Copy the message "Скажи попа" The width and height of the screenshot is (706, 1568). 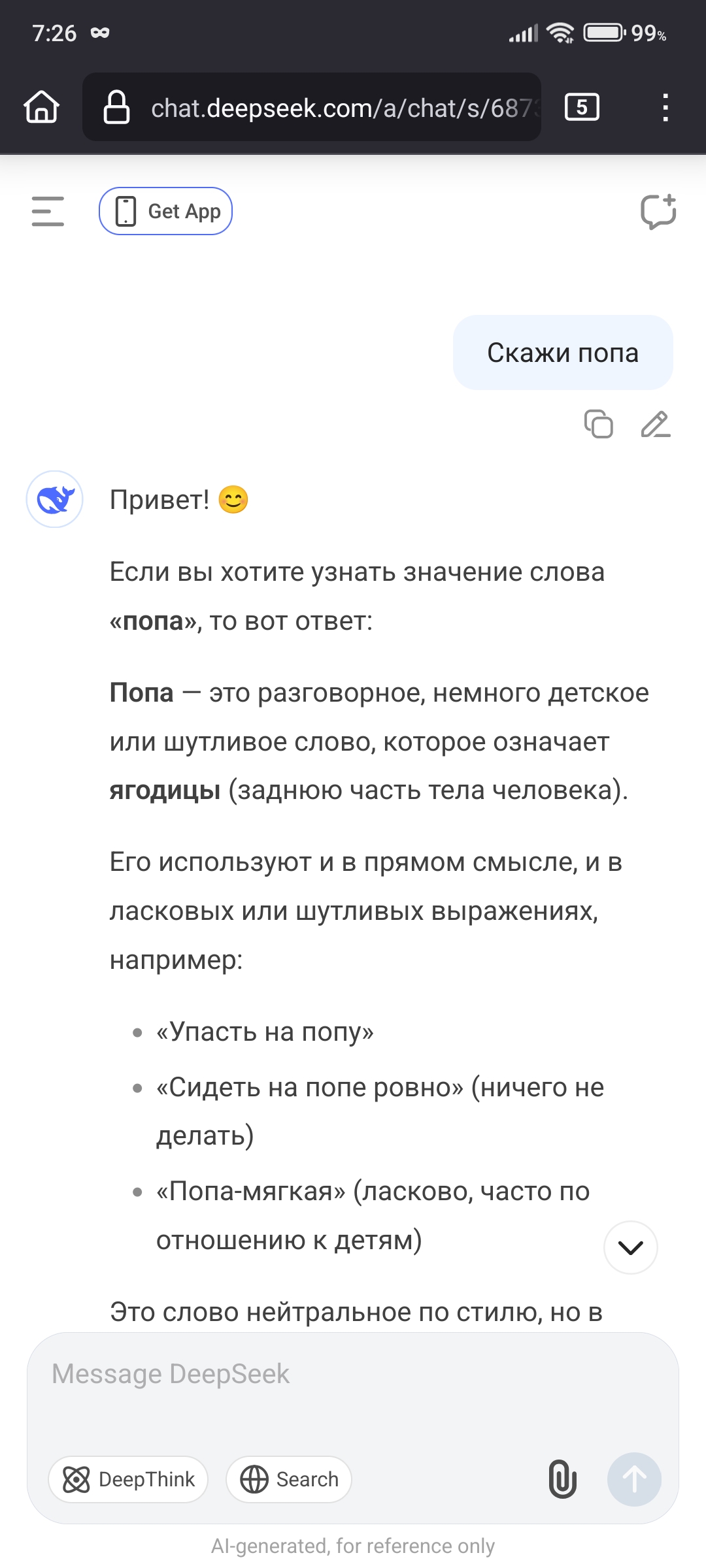pyautogui.click(x=599, y=424)
